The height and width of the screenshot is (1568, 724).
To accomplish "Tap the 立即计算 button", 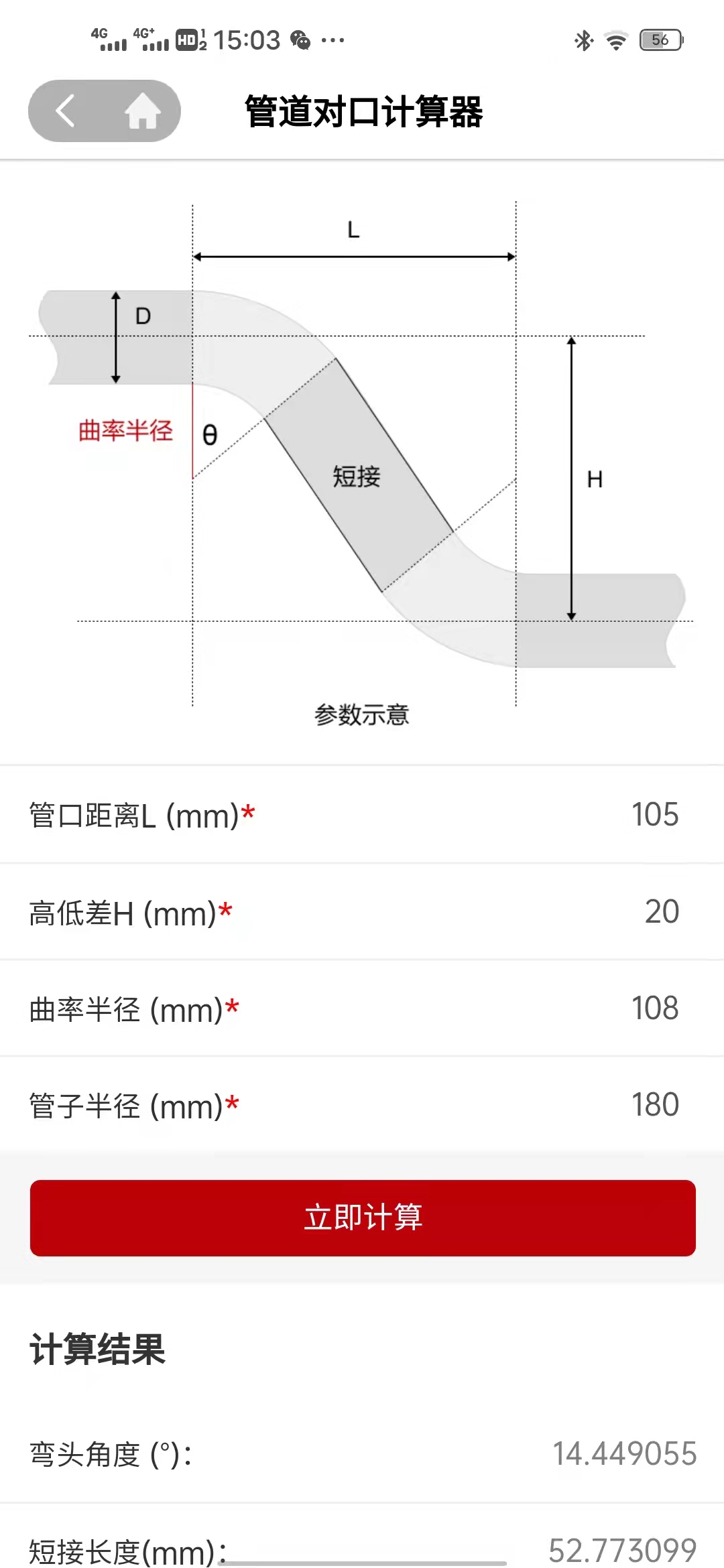I will click(363, 1218).
